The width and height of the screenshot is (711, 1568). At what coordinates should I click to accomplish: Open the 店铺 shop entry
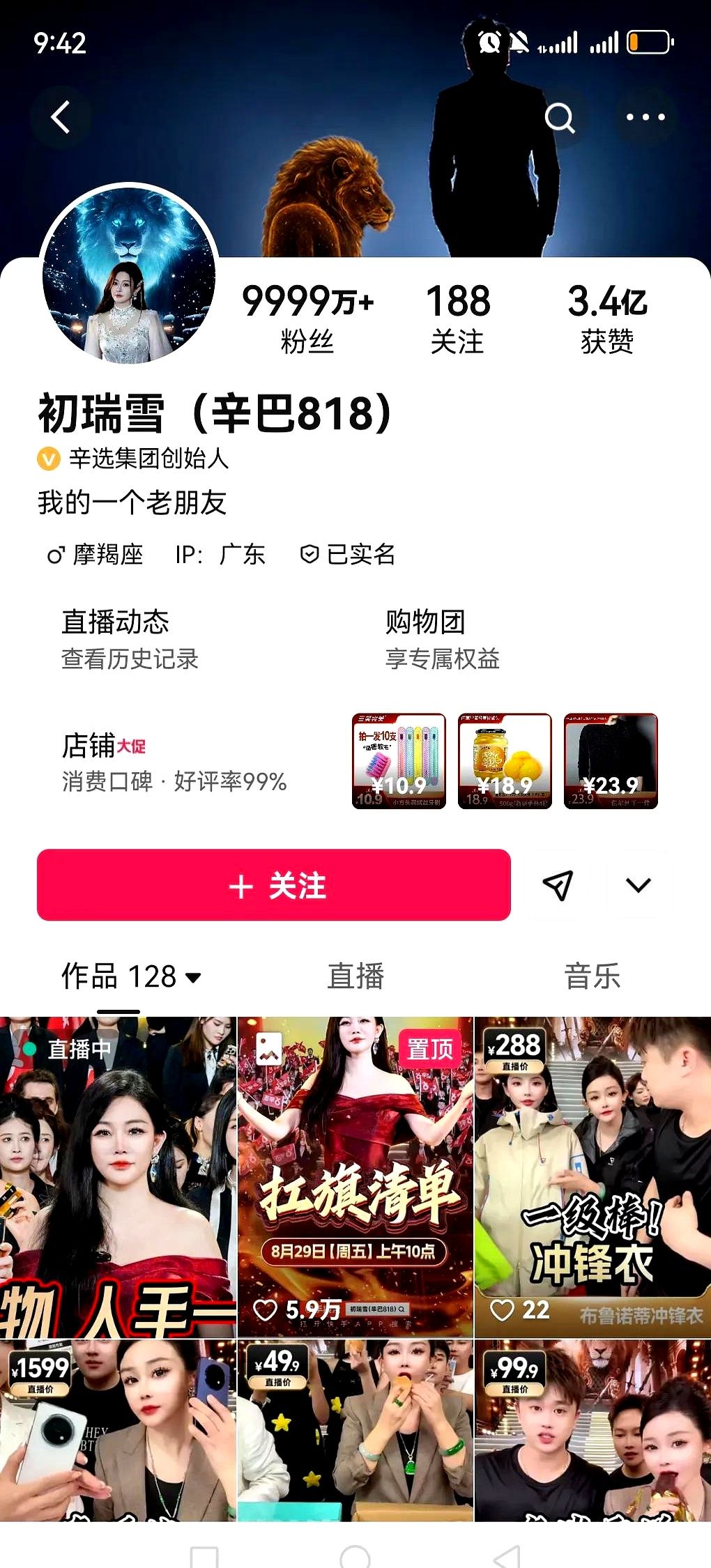[x=174, y=762]
